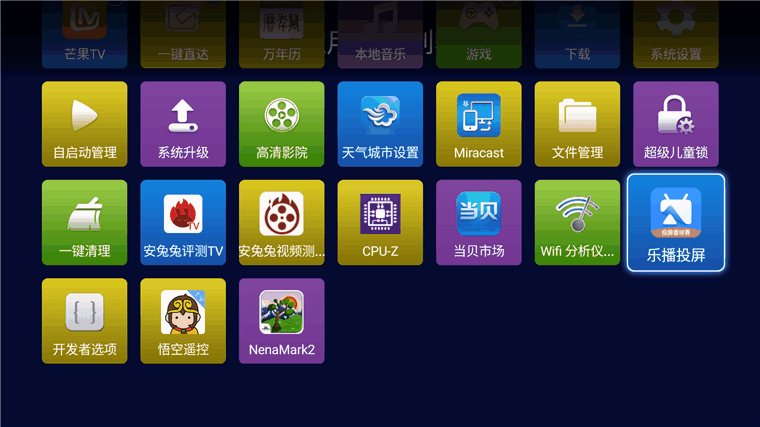Launch Wifi 分析仪 app
Screen dimensions: 760x427
coord(577,222)
